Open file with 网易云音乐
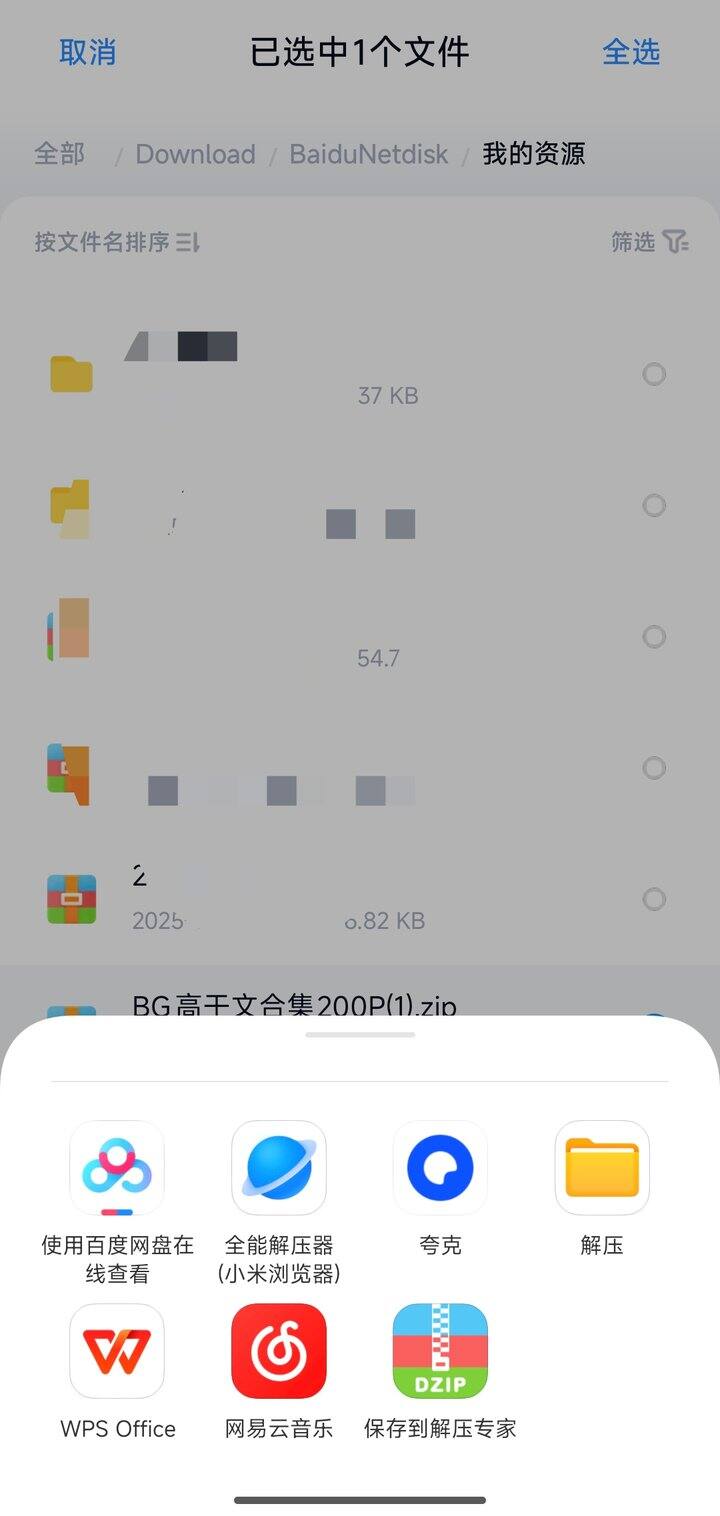Screen dimensions: 720x1516 [x=279, y=1350]
